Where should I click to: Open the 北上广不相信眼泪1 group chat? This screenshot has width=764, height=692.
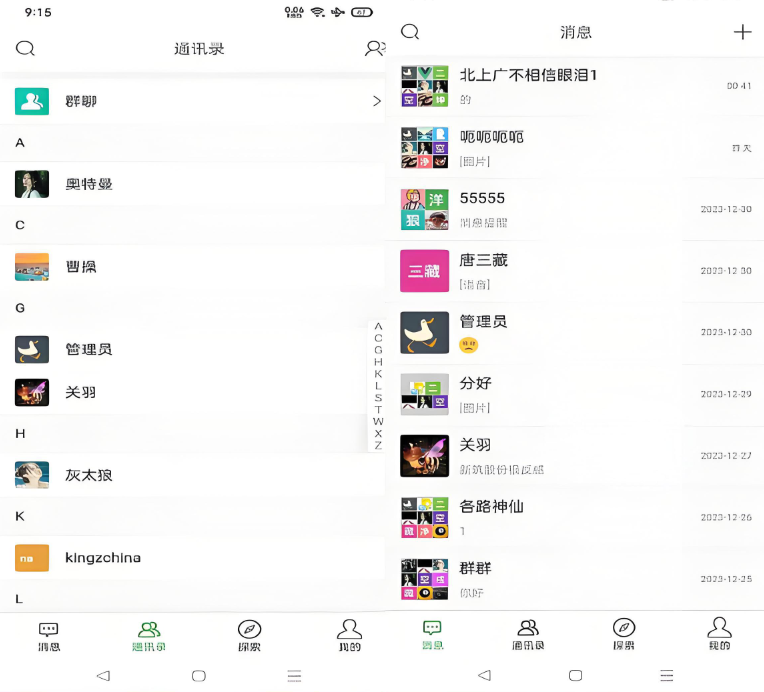(x=574, y=86)
